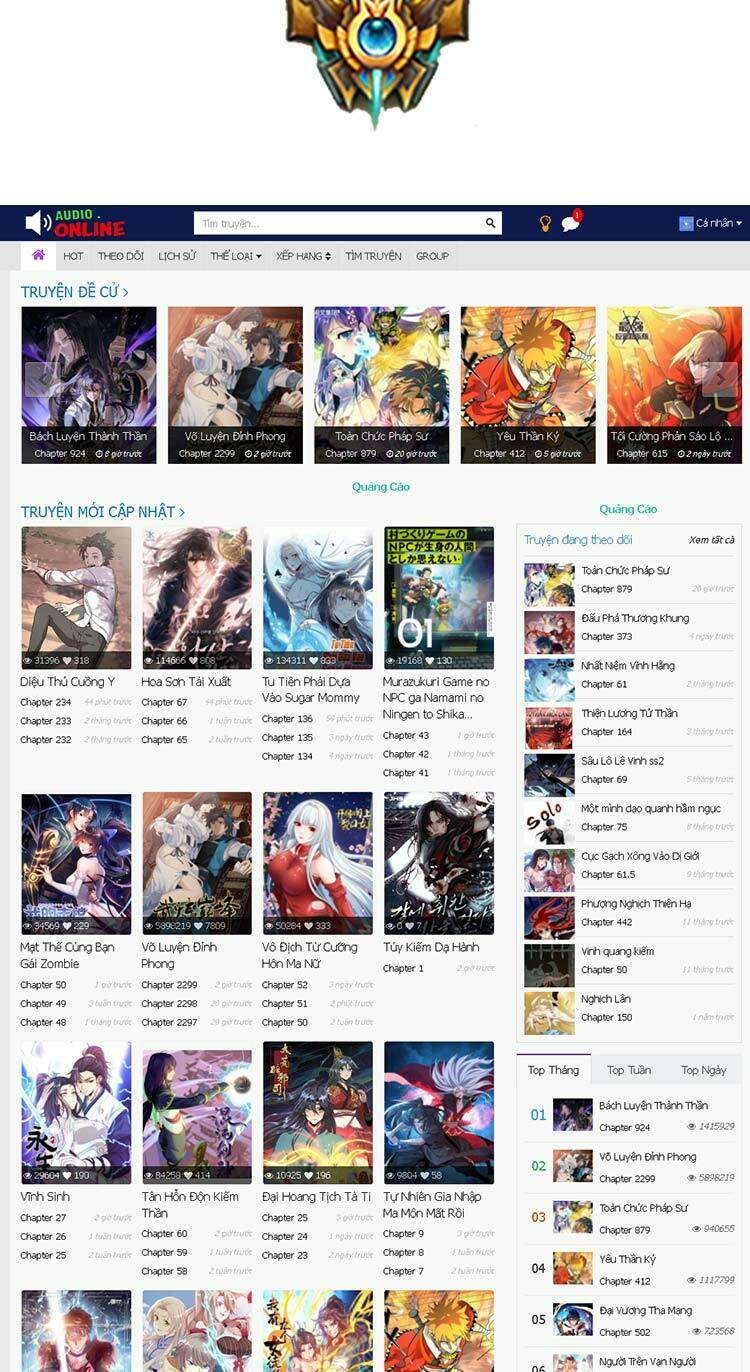
Task: Open the Bách Luyện Thành Thần featured card
Action: pyautogui.click(x=88, y=385)
